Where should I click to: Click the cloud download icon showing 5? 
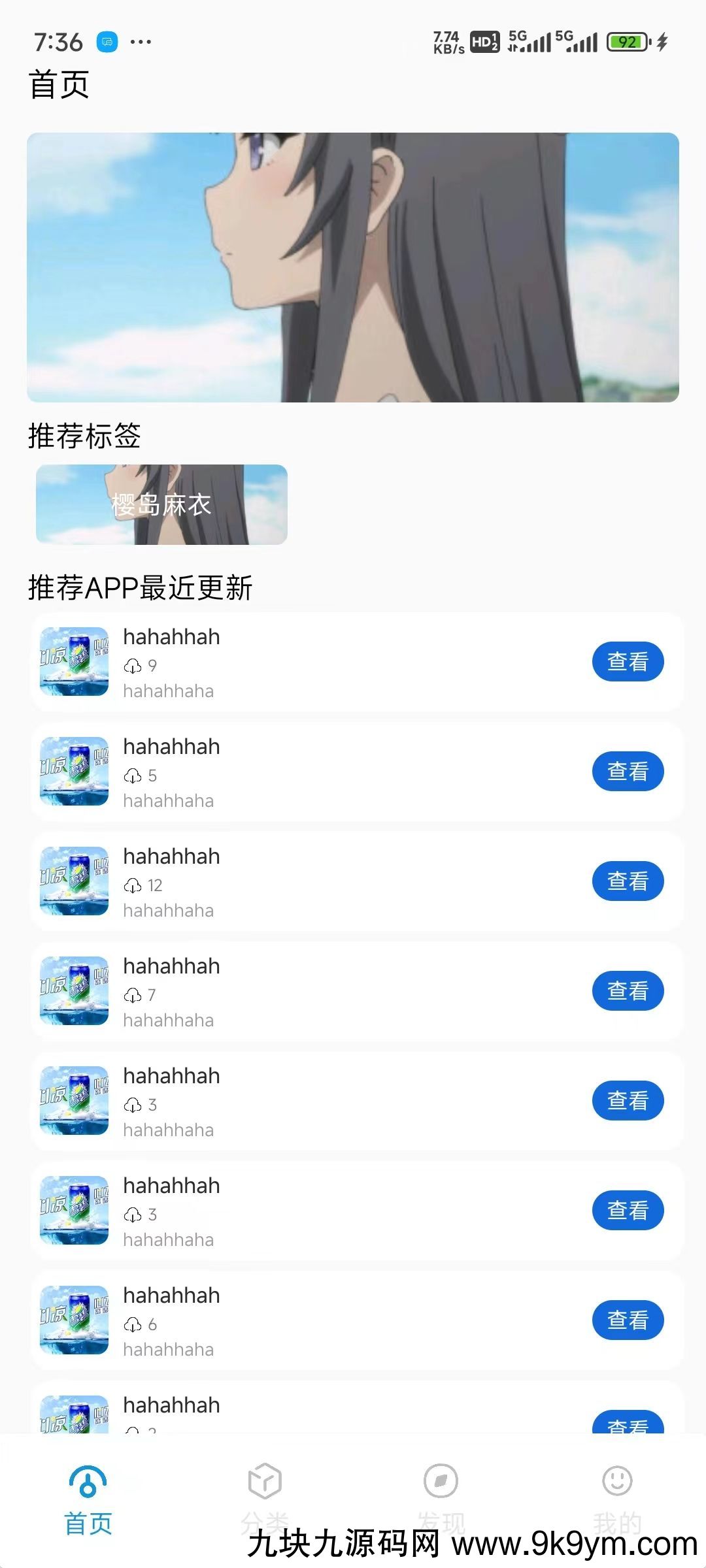134,776
